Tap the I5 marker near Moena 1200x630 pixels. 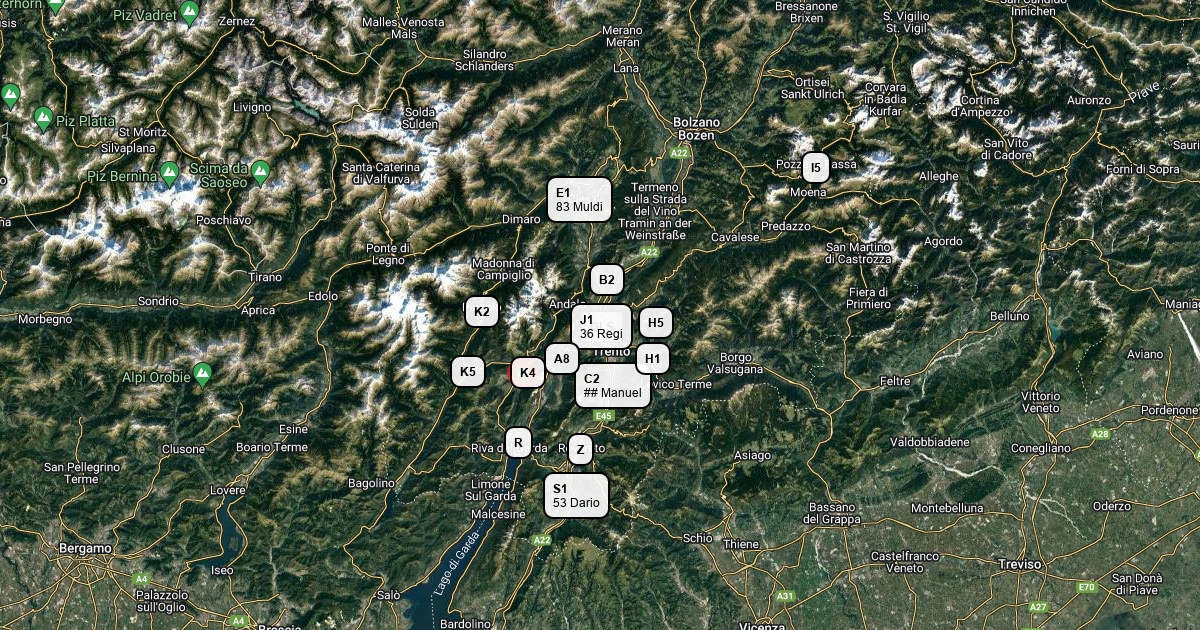click(x=816, y=167)
